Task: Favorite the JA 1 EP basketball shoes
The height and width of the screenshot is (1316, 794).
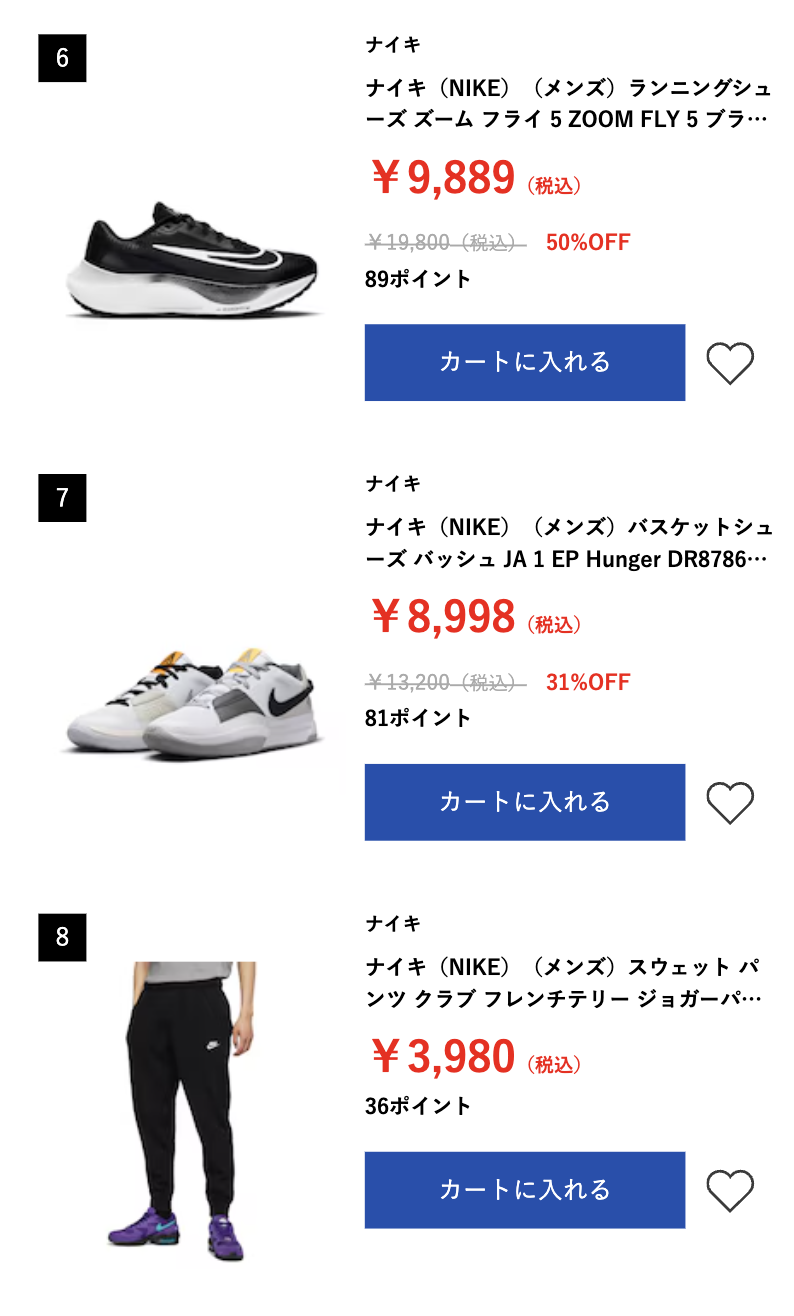Action: click(730, 803)
